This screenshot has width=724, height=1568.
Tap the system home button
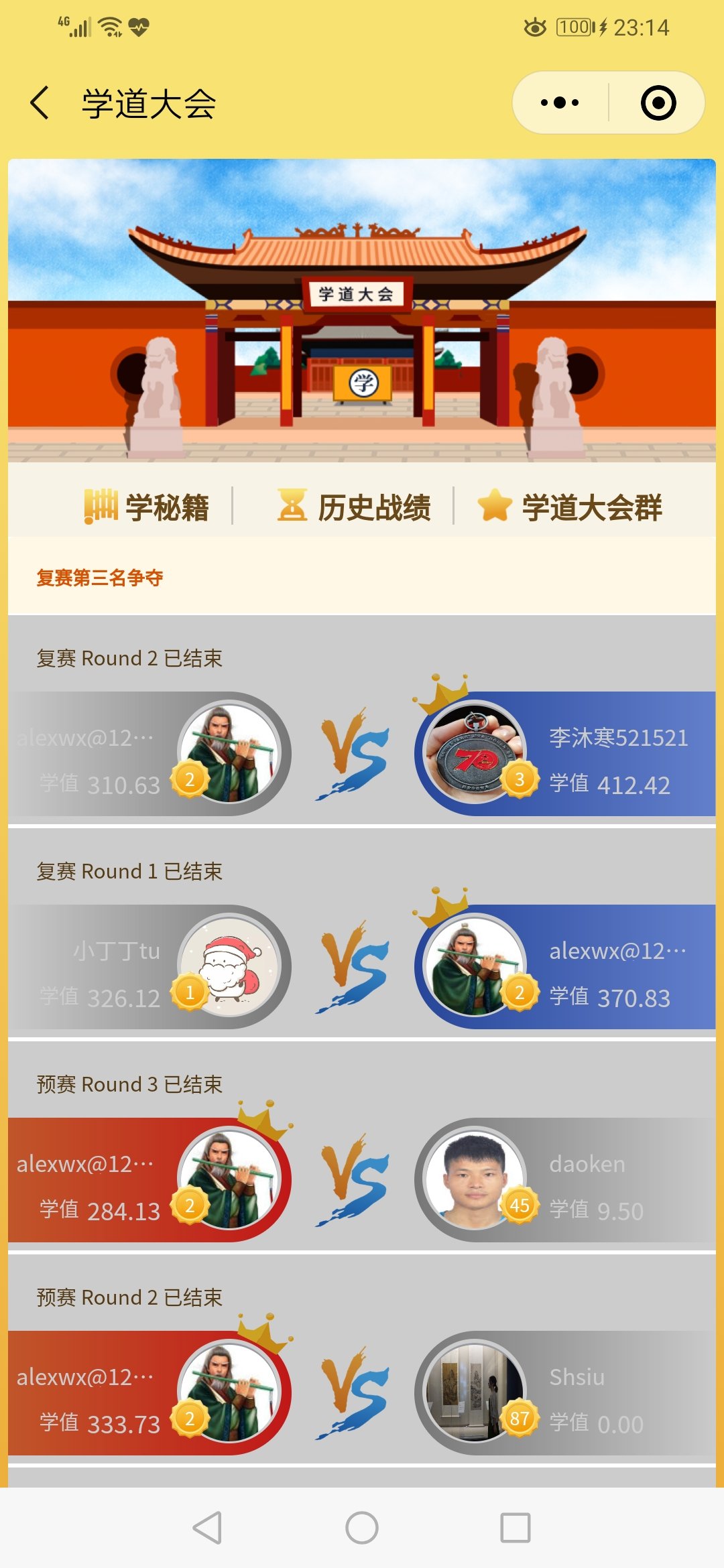coord(362,1528)
